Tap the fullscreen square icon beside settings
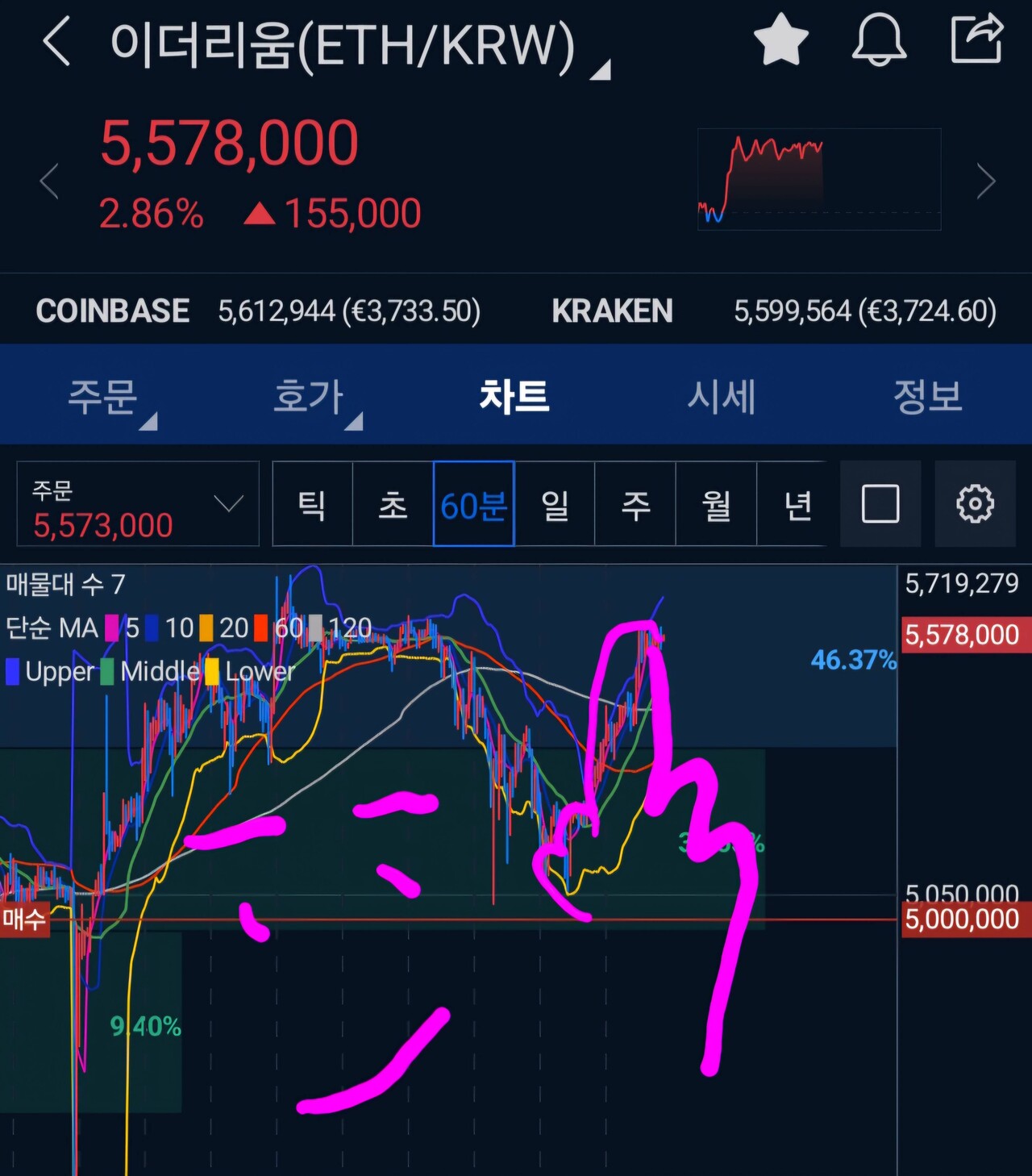 point(880,503)
